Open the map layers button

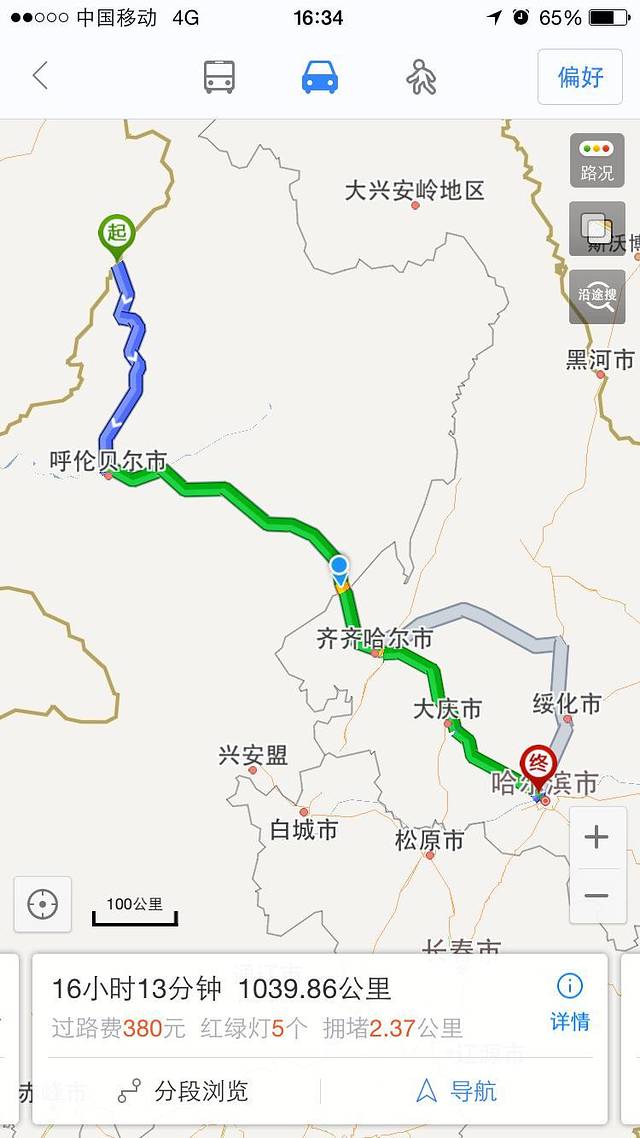point(597,229)
